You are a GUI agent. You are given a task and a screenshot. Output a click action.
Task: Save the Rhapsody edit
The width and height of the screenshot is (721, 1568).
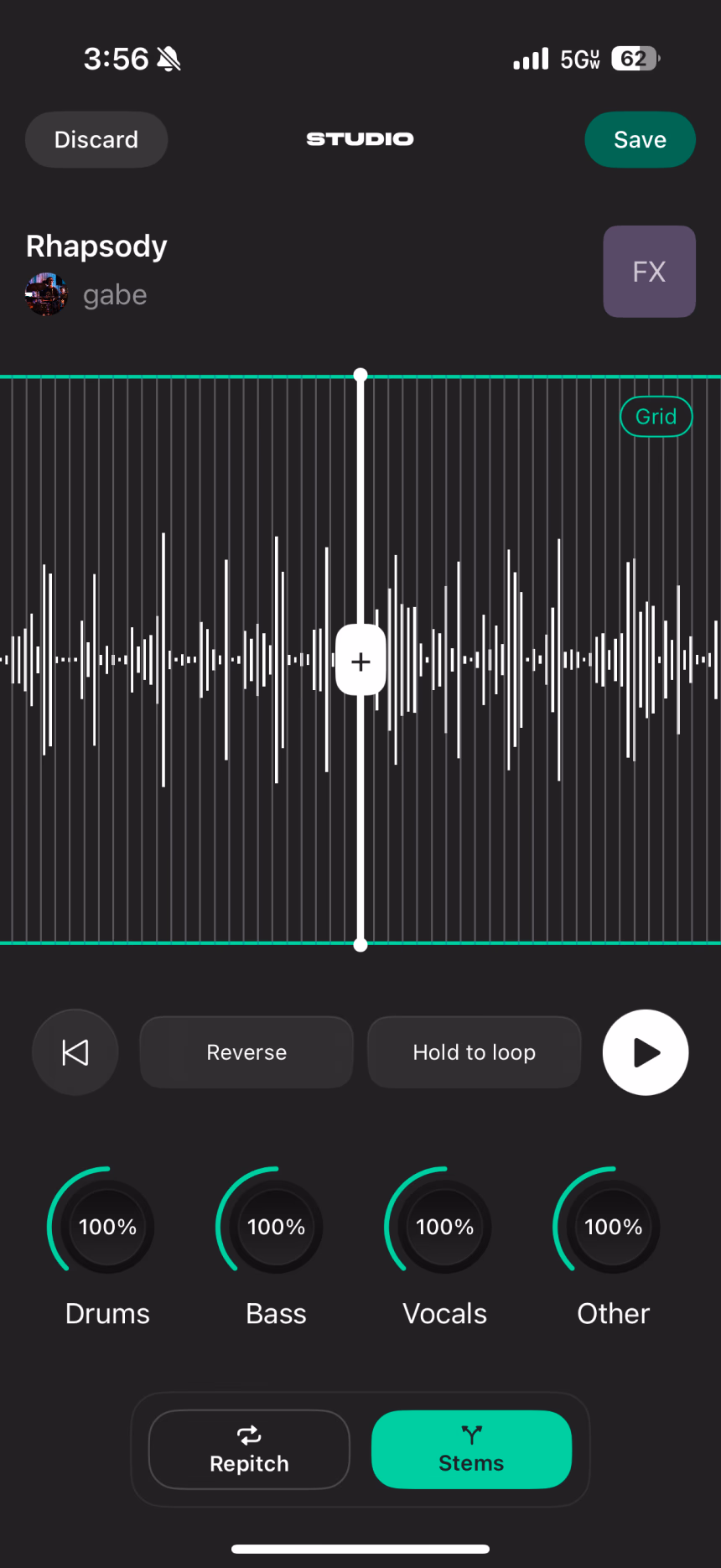[640, 140]
